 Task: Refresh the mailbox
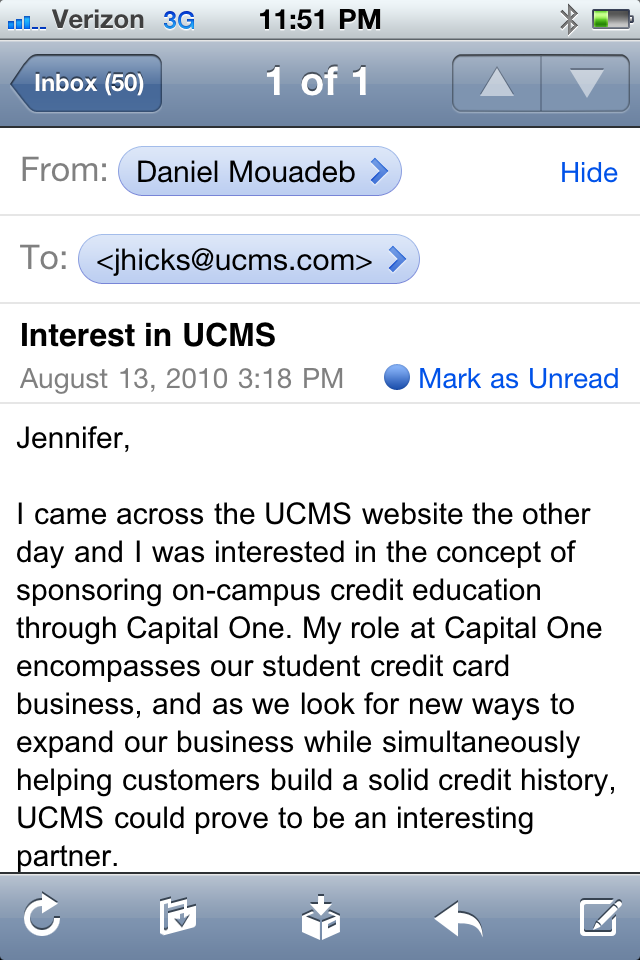42,916
